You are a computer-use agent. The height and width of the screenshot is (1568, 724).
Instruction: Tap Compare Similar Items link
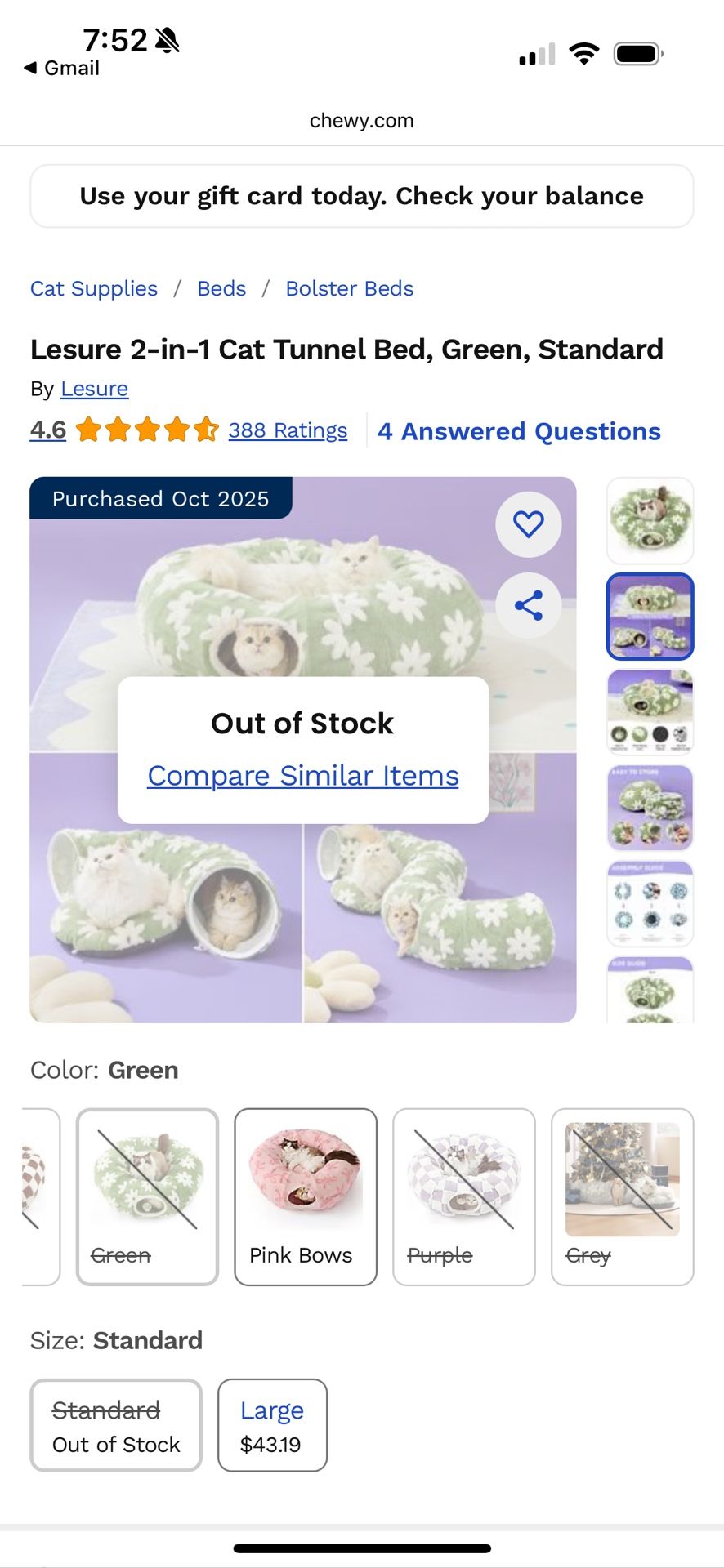[303, 776]
